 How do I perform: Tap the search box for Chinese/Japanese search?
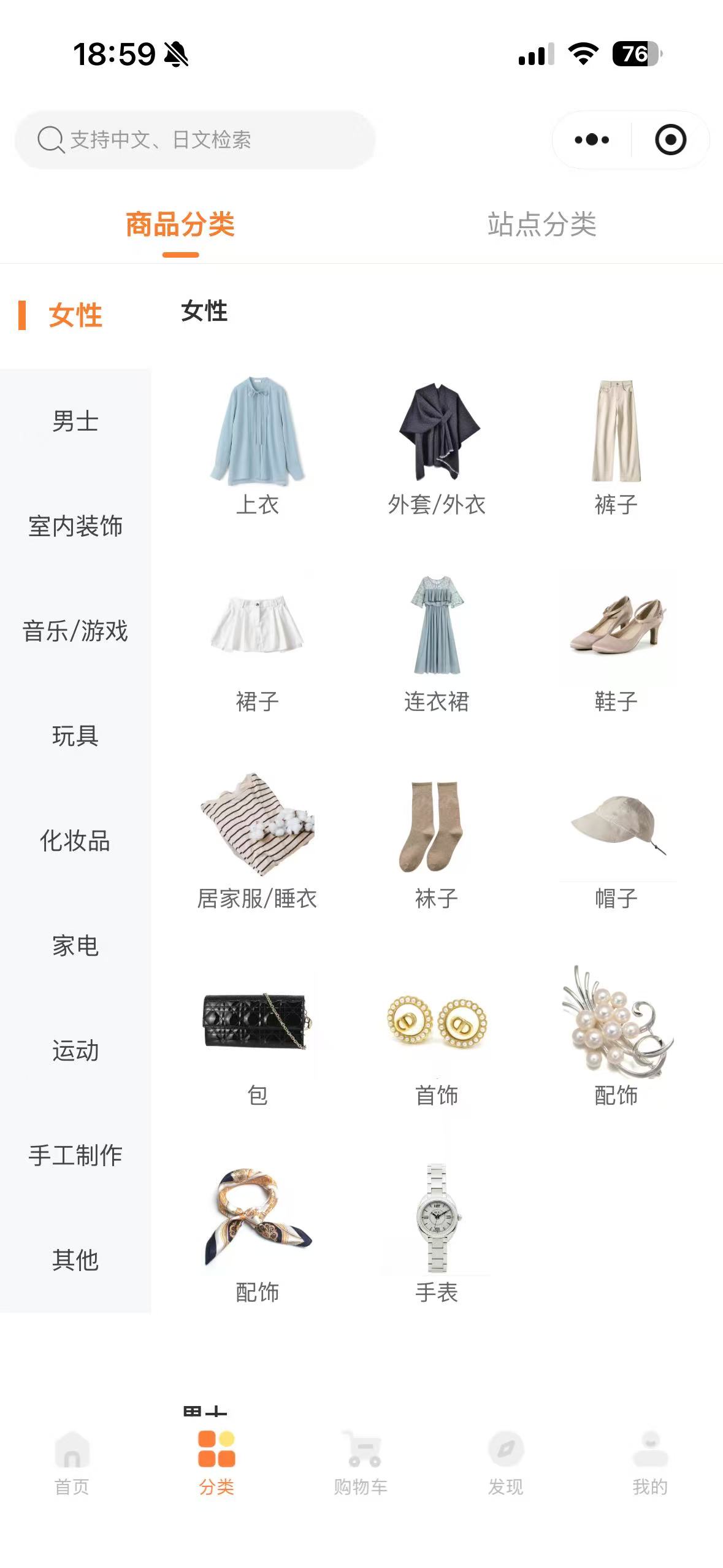click(195, 140)
